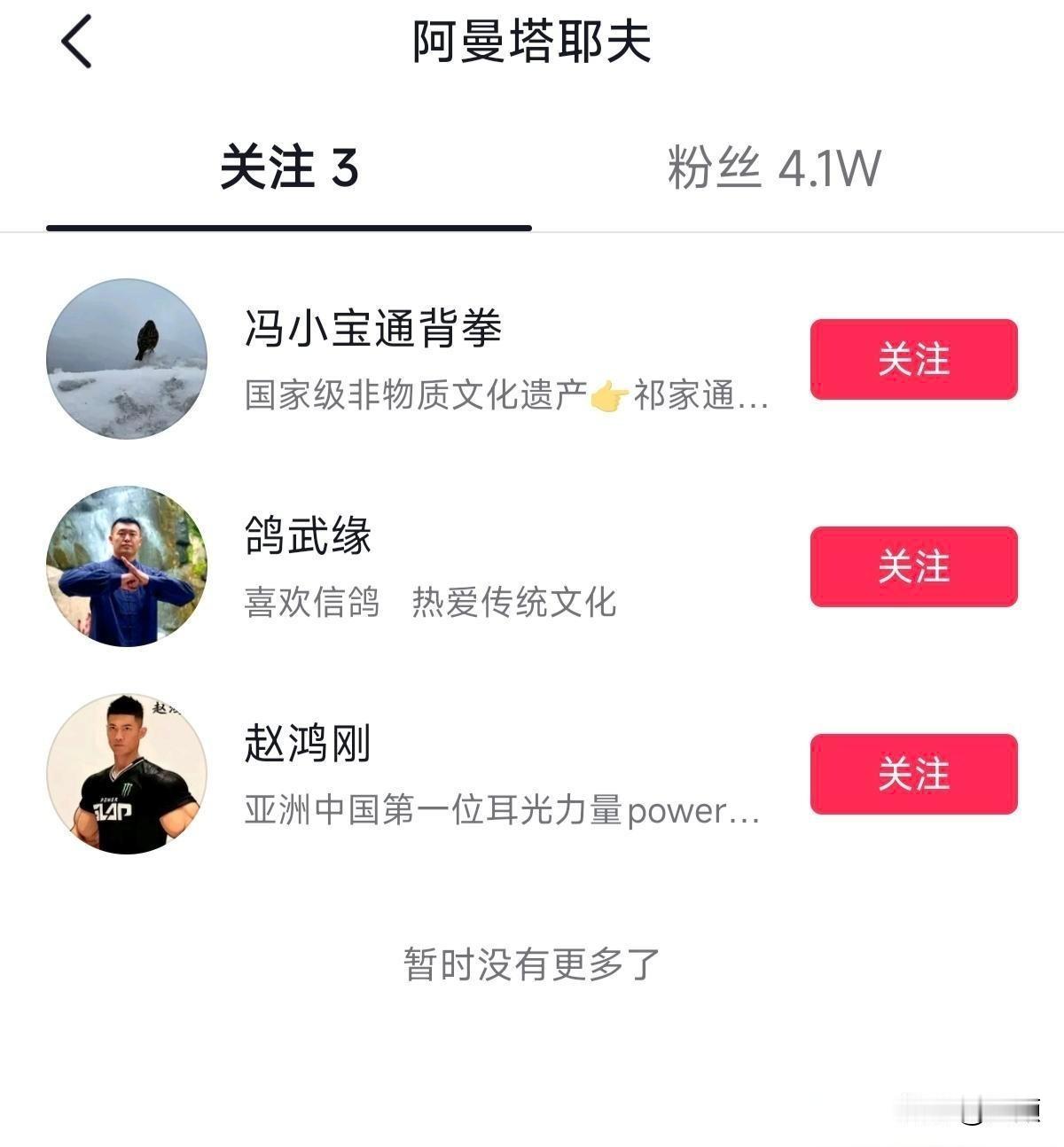Image resolution: width=1064 pixels, height=1147 pixels.
Task: Switch to the 粉丝 4.1W tab
Action: point(773,168)
